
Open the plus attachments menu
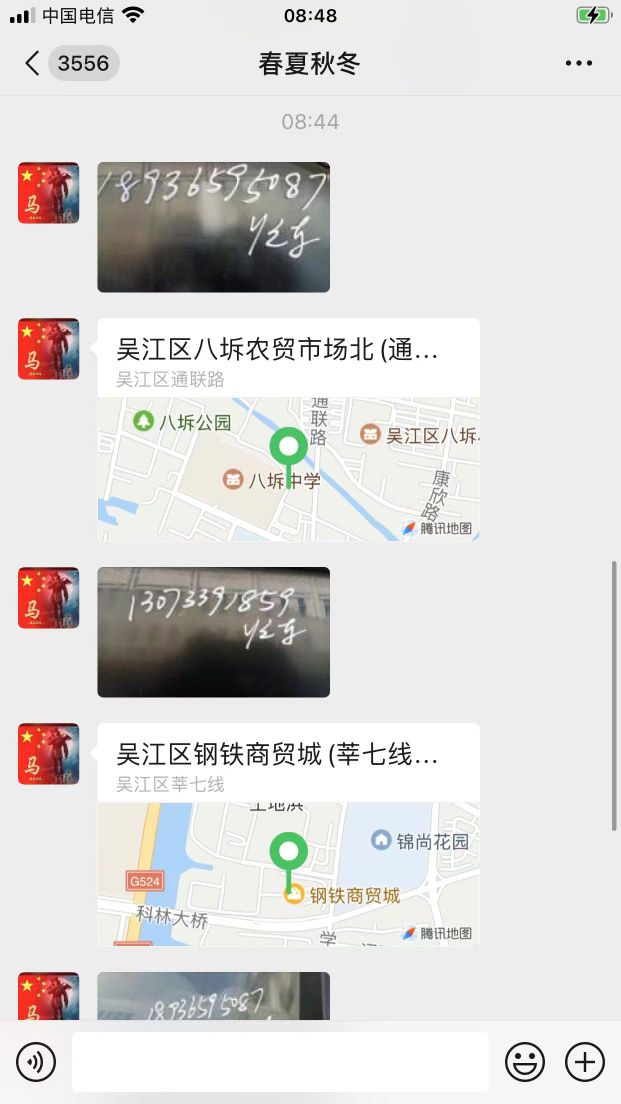click(585, 1061)
